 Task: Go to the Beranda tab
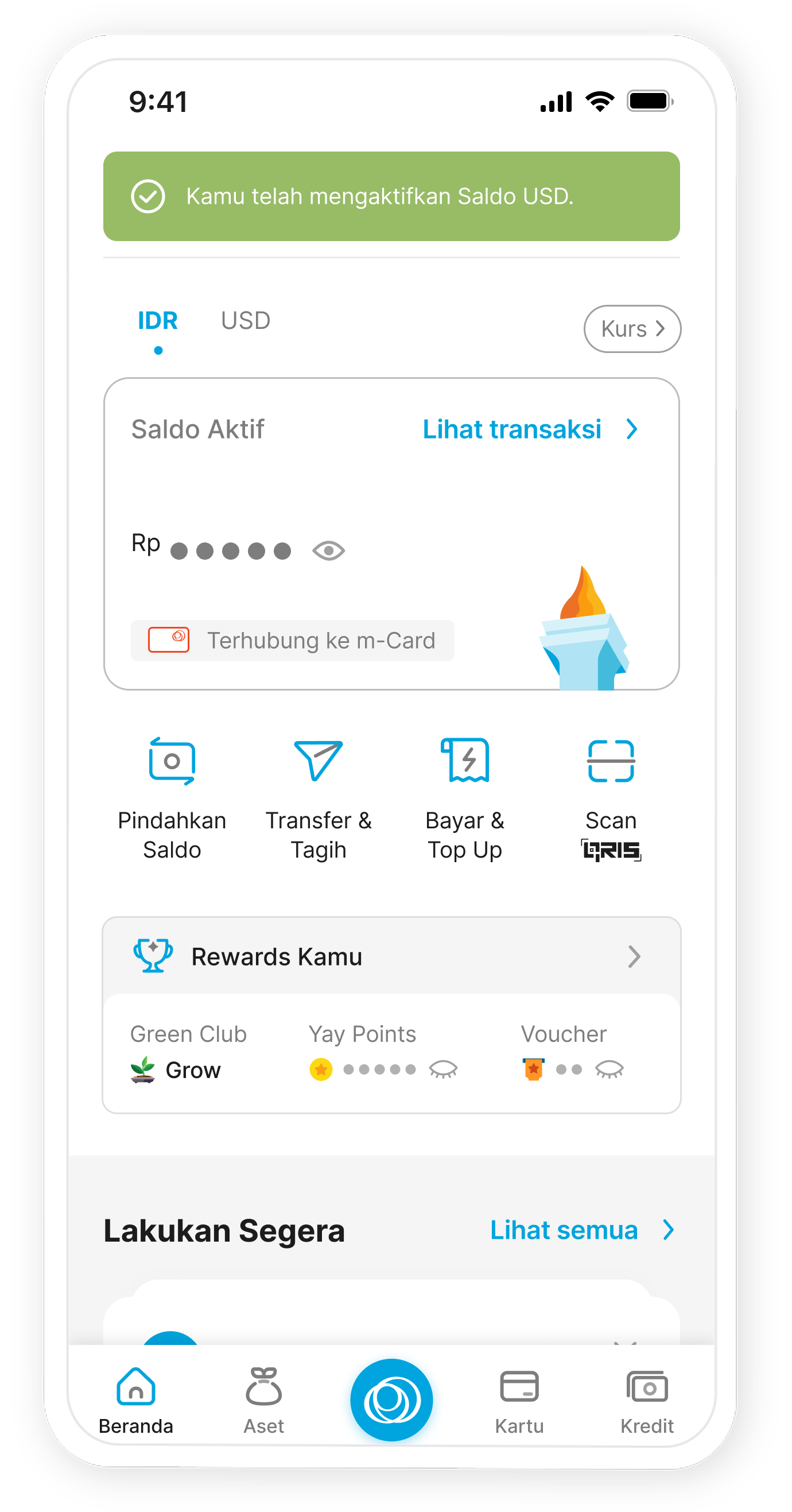136,1401
